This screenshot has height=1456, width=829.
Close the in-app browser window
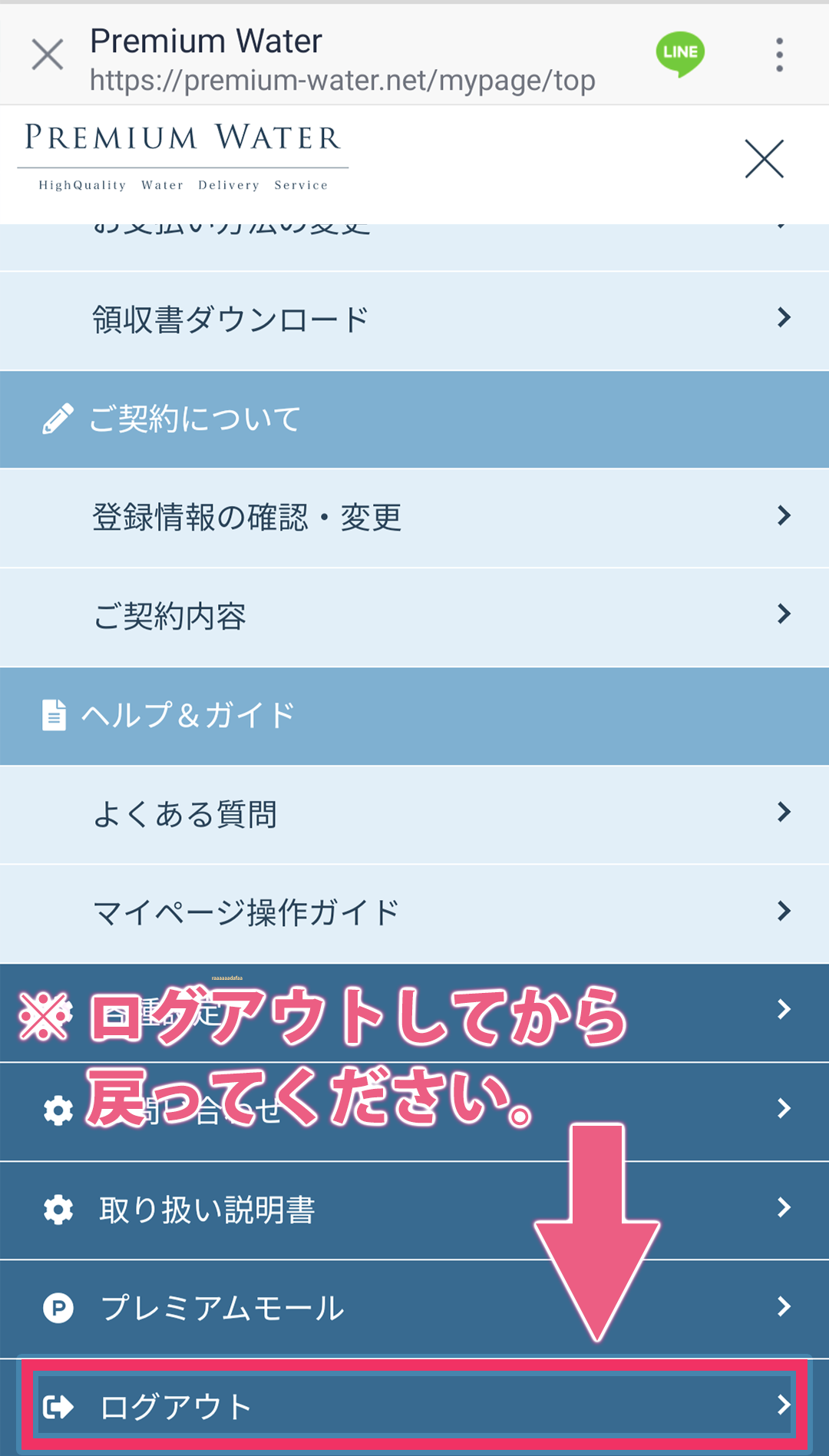(48, 55)
